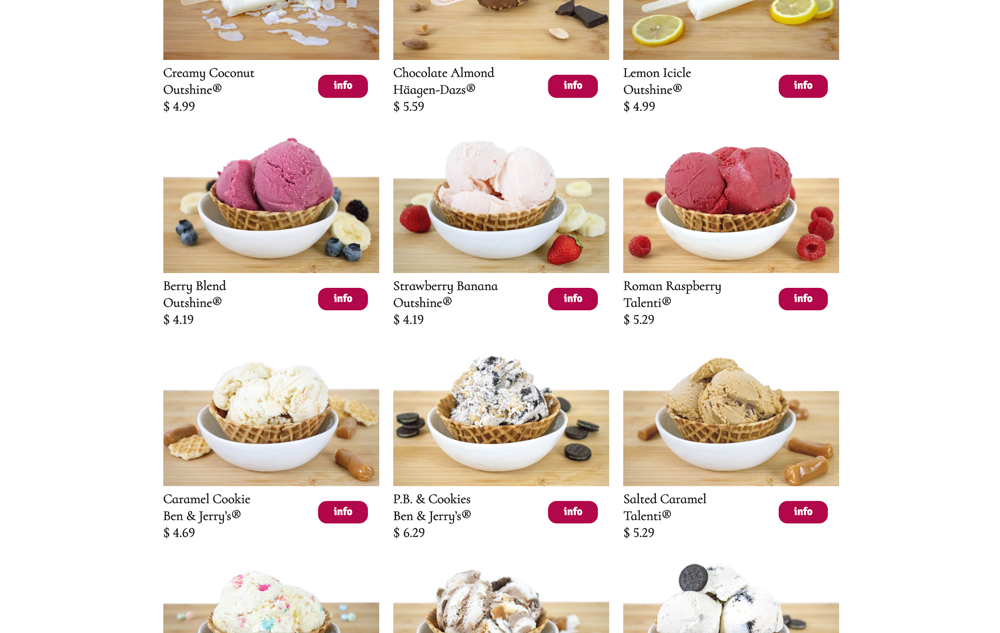Open info for Strawberry Banana Outshine
Screen dimensions: 1000x633
coord(572,299)
